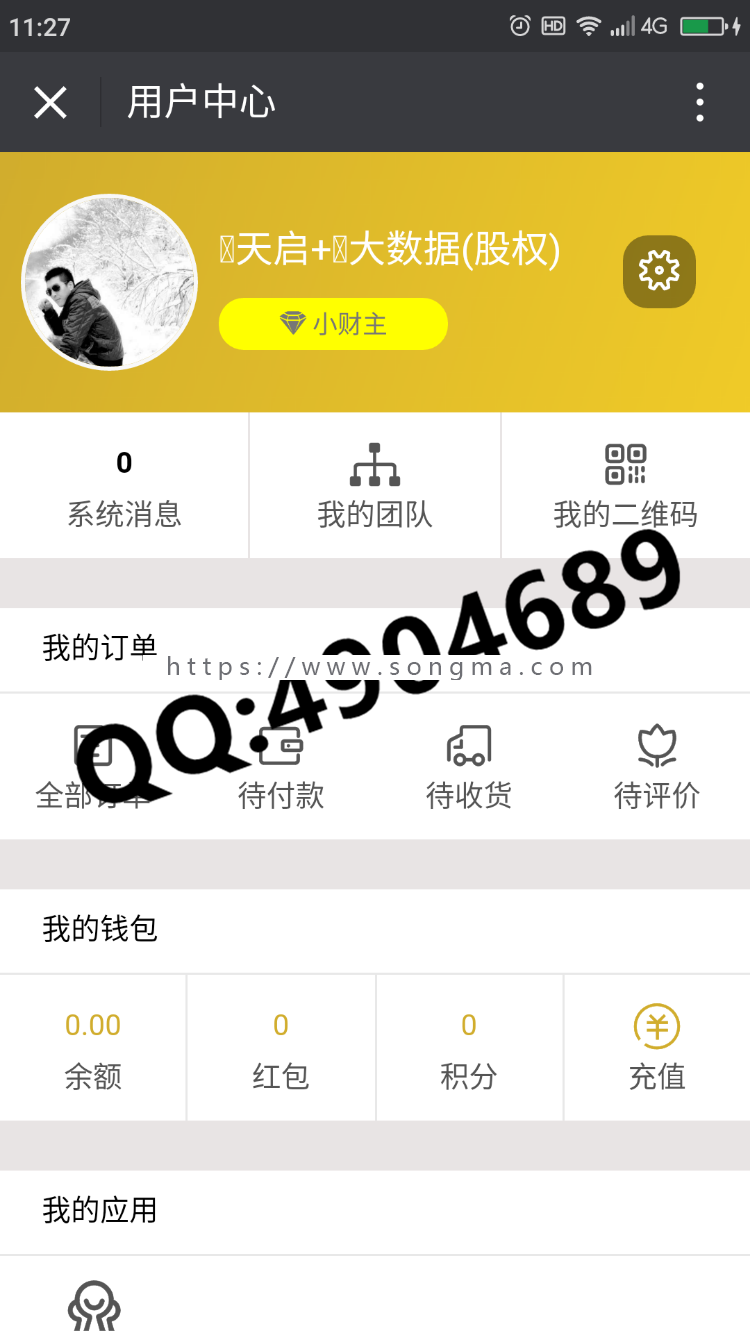The height and width of the screenshot is (1333, 750).
Task: Open the 我的钱包 wallet section header
Action: pos(100,929)
